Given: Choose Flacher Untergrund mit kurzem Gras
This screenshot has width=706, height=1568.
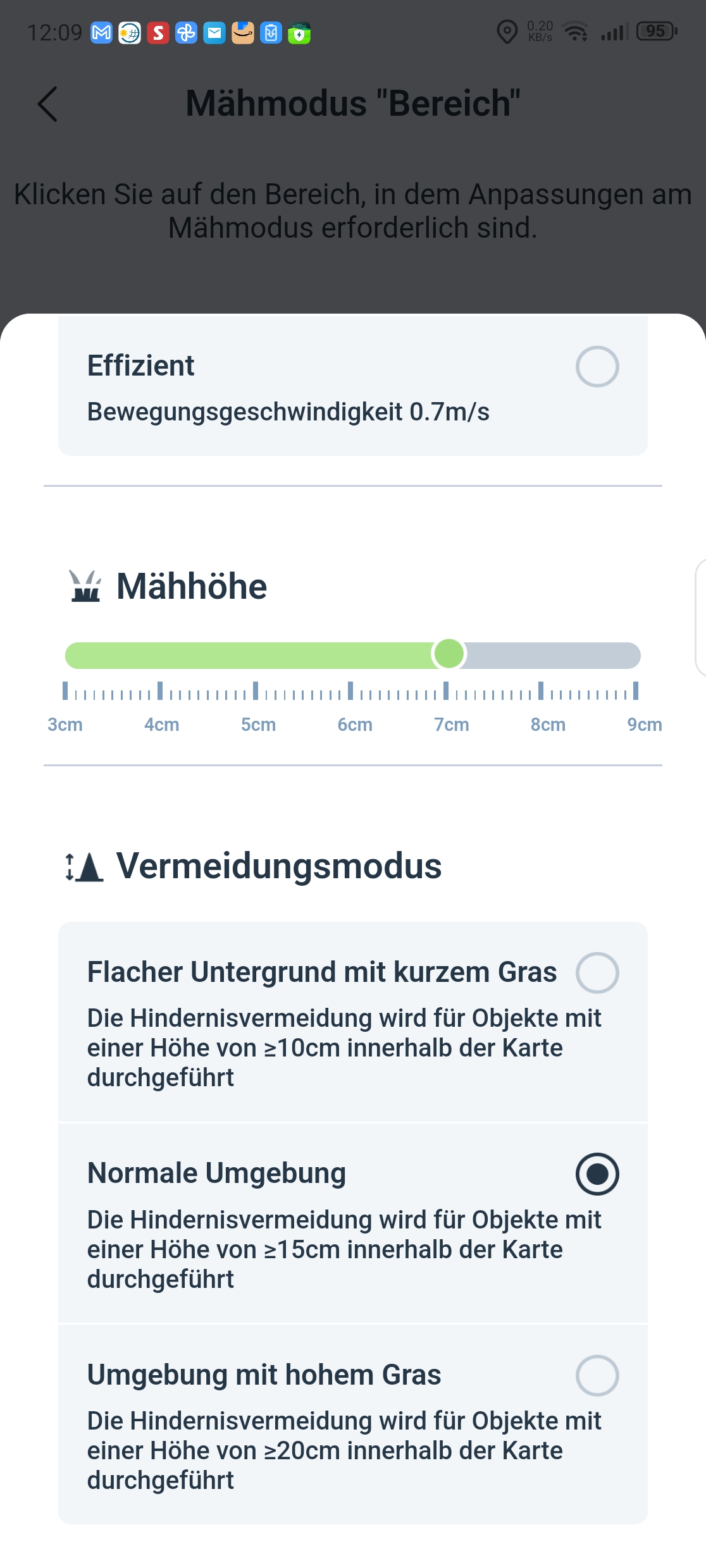Looking at the screenshot, I should click(353, 1022).
